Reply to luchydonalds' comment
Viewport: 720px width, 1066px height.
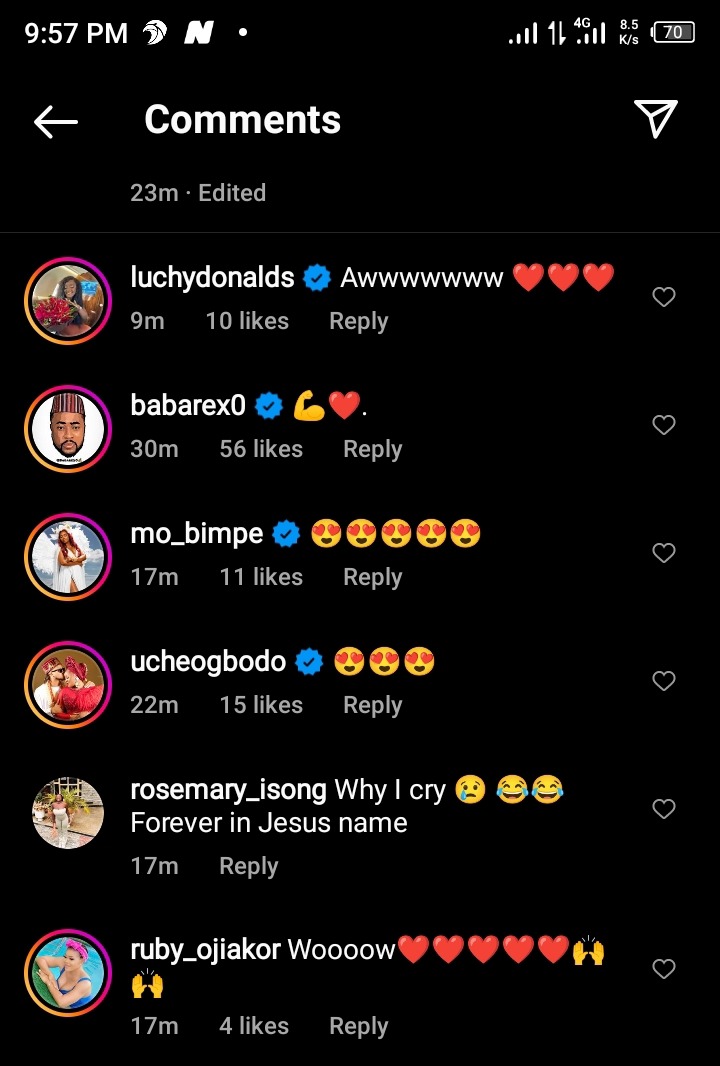358,322
